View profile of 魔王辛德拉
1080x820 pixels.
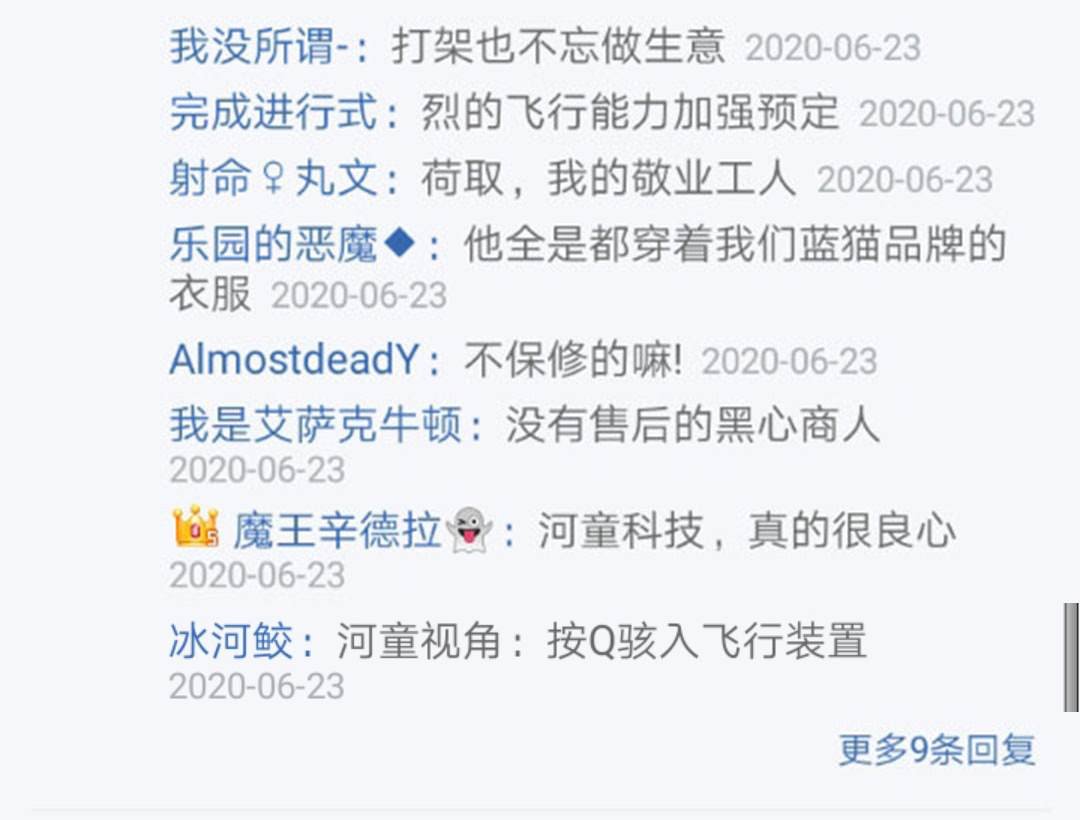(336, 531)
